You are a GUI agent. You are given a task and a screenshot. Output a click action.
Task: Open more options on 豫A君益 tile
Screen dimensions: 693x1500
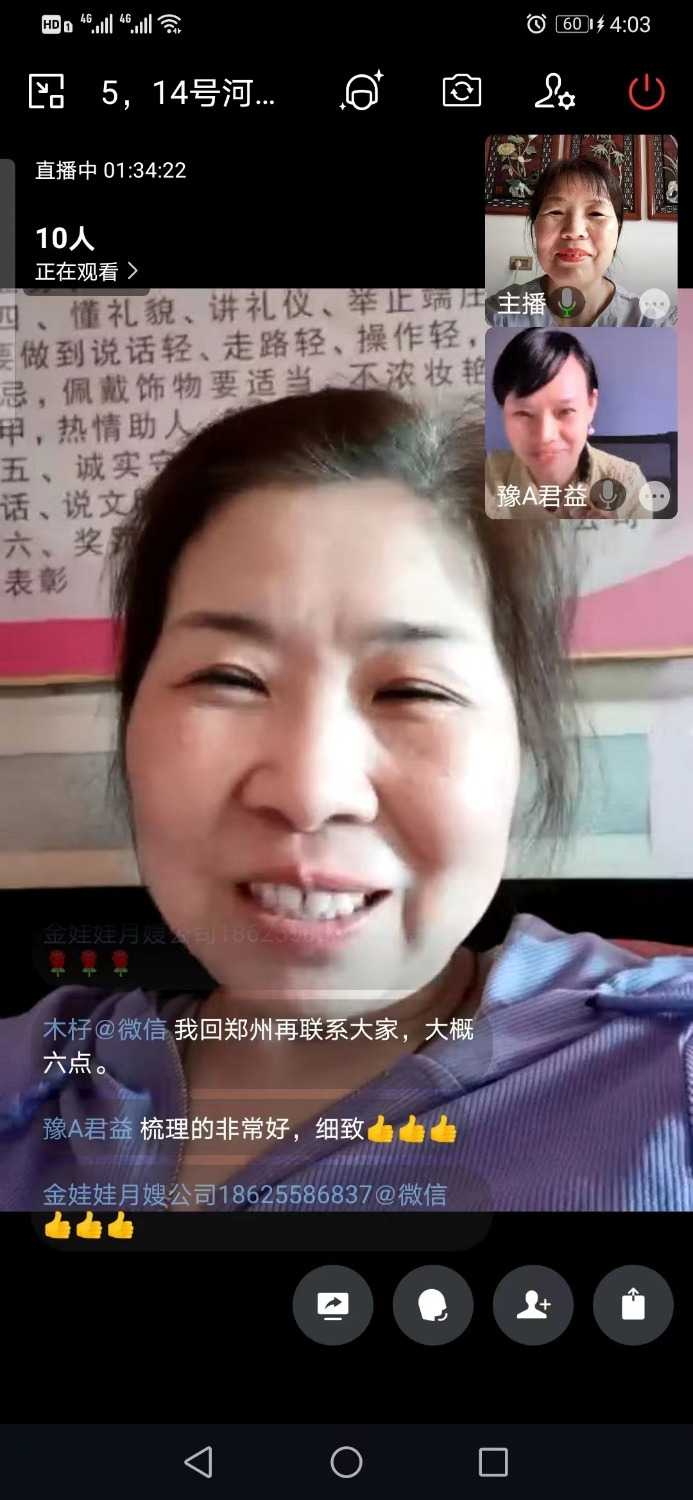pos(654,495)
